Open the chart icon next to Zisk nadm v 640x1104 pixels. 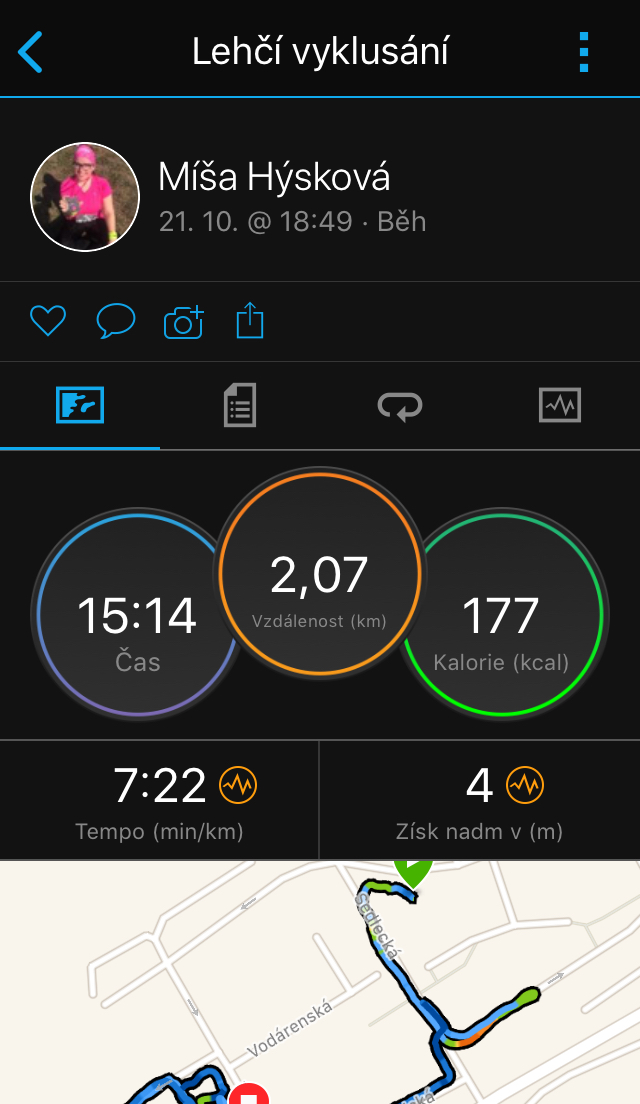click(x=525, y=785)
